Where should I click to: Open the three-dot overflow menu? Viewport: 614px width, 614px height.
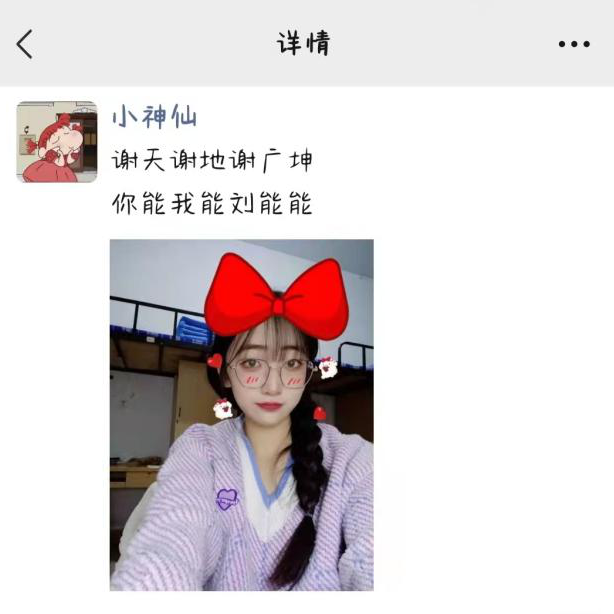574,44
